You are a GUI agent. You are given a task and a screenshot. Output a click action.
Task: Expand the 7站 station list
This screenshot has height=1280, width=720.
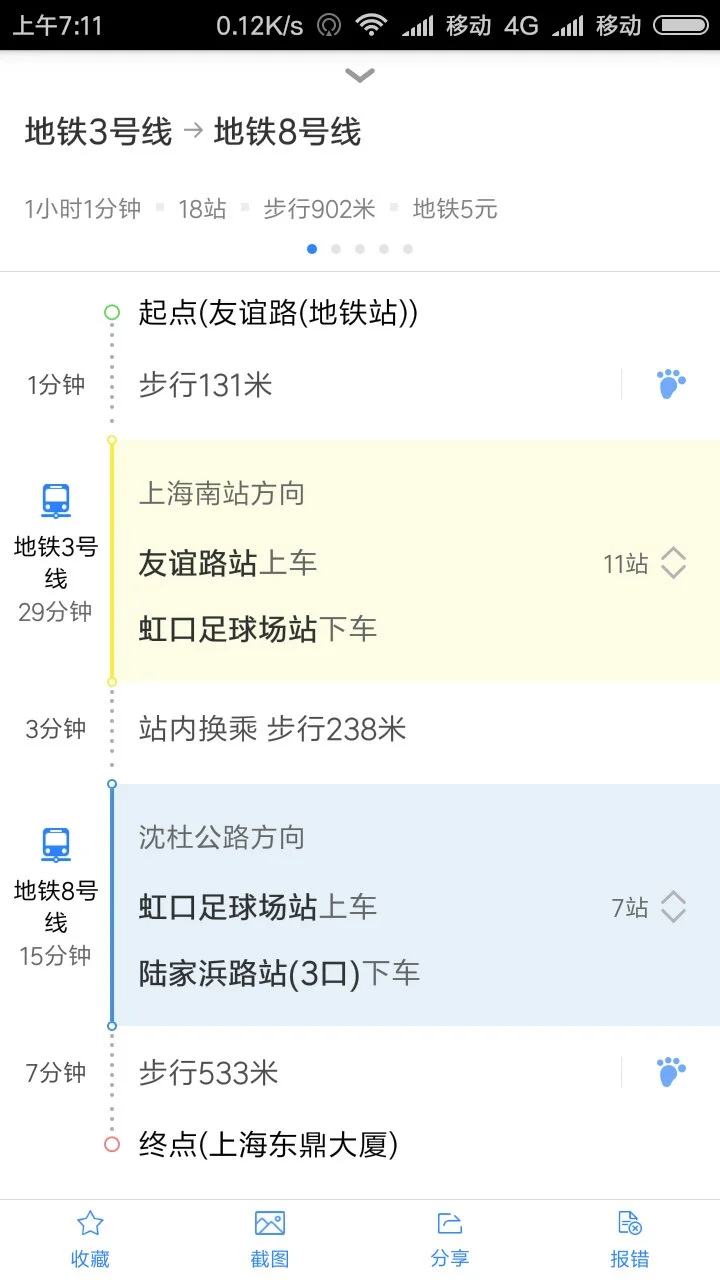[649, 907]
